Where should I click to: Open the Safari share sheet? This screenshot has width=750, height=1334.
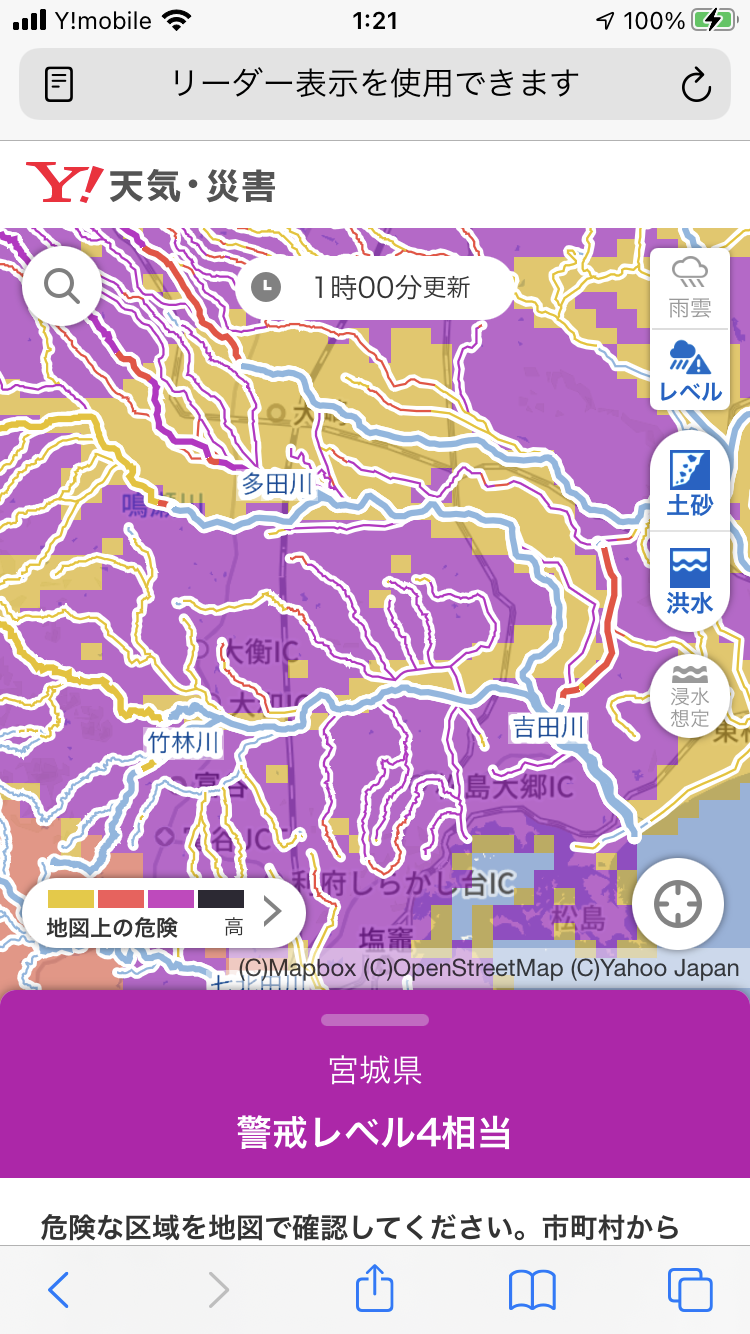tap(374, 1288)
